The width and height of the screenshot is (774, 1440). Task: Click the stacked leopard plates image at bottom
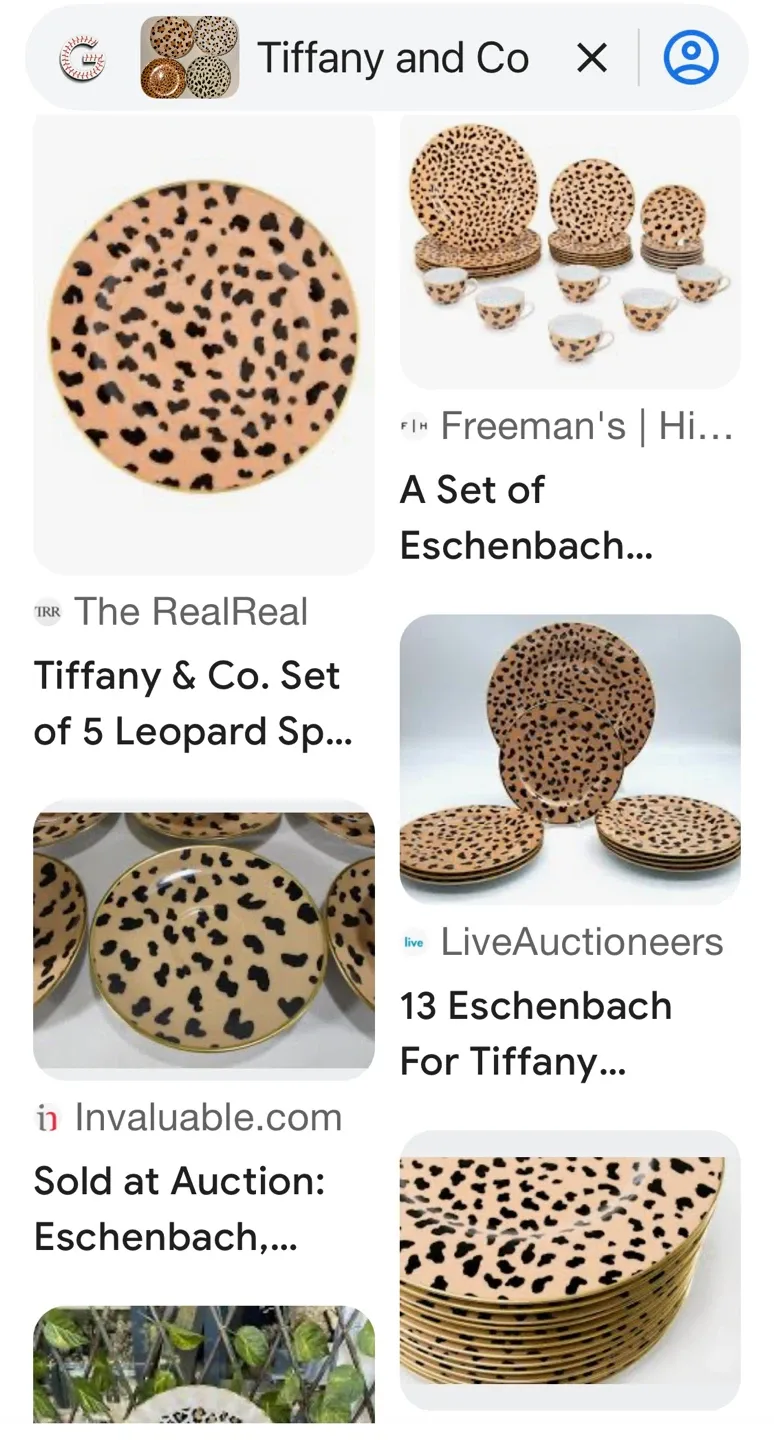569,1270
